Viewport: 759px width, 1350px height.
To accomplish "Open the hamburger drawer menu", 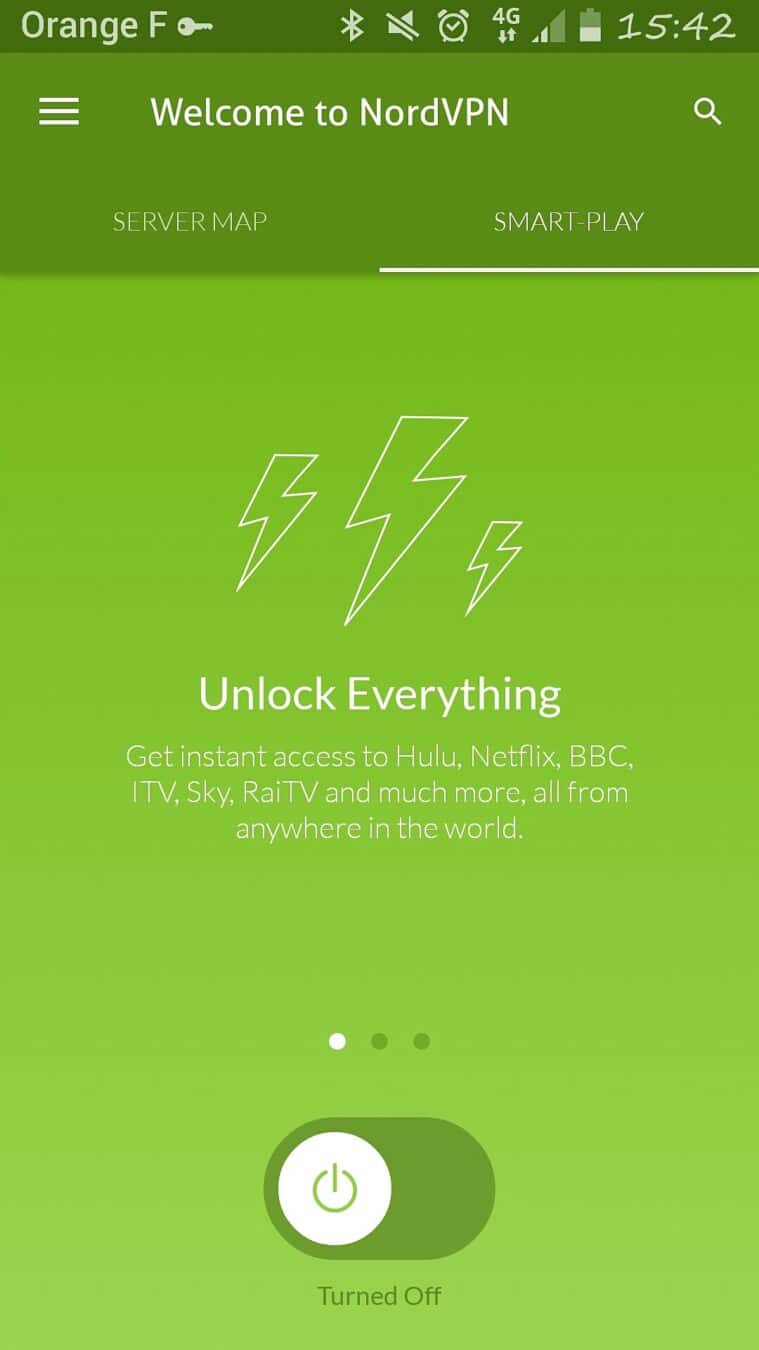I will pos(59,112).
